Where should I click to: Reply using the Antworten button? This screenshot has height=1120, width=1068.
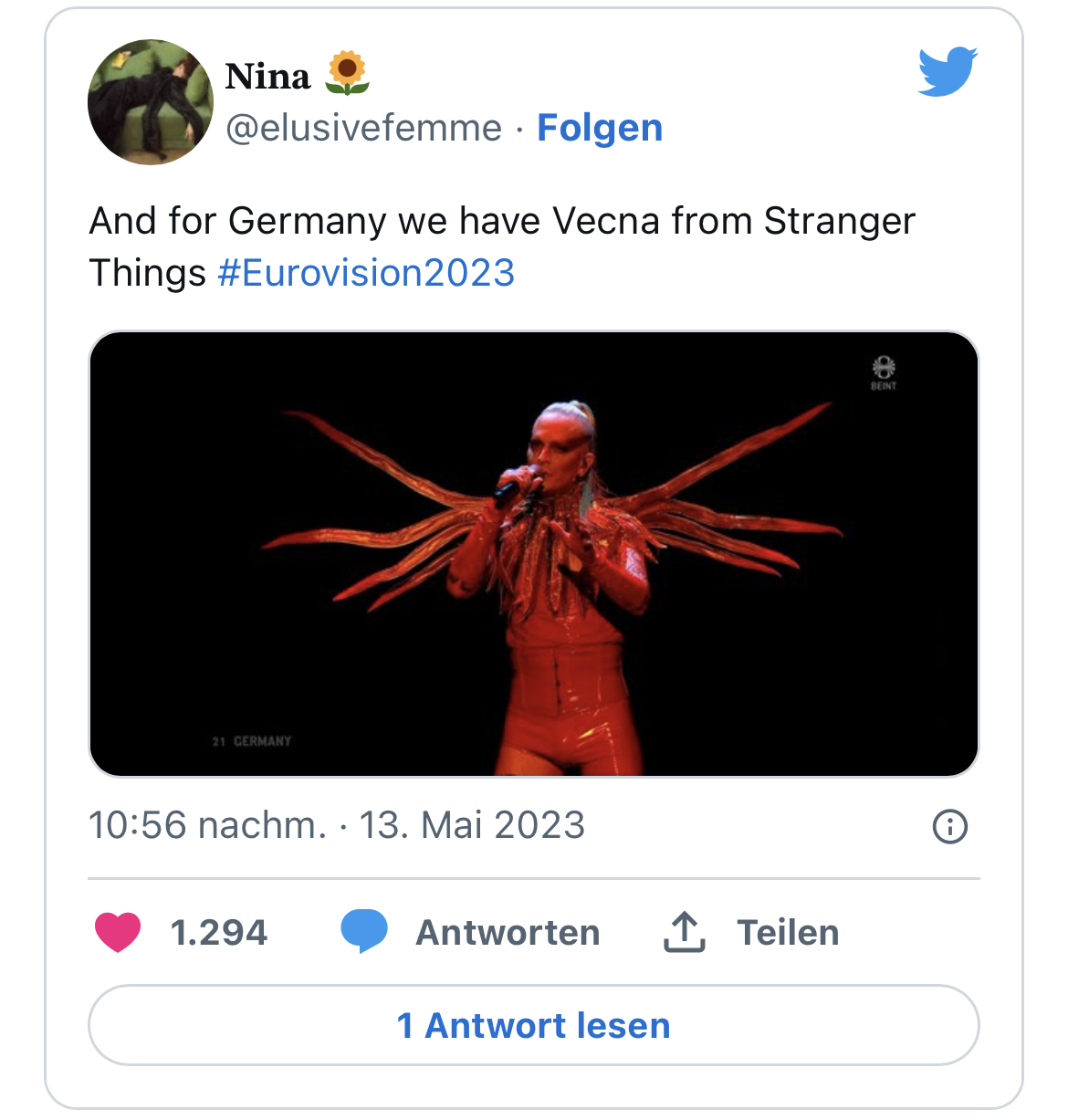(471, 932)
